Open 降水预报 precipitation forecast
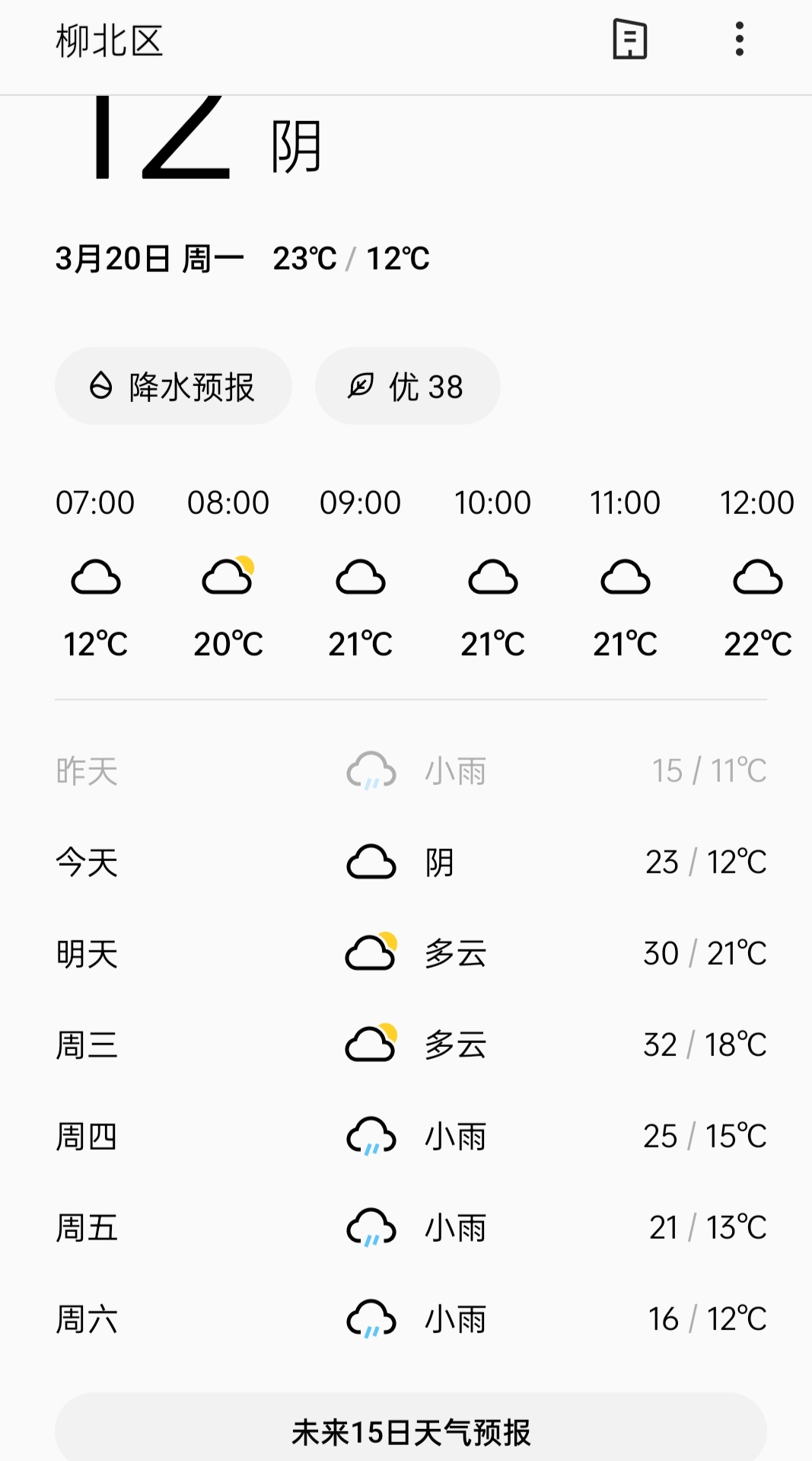The width and height of the screenshot is (812, 1461). [x=174, y=387]
